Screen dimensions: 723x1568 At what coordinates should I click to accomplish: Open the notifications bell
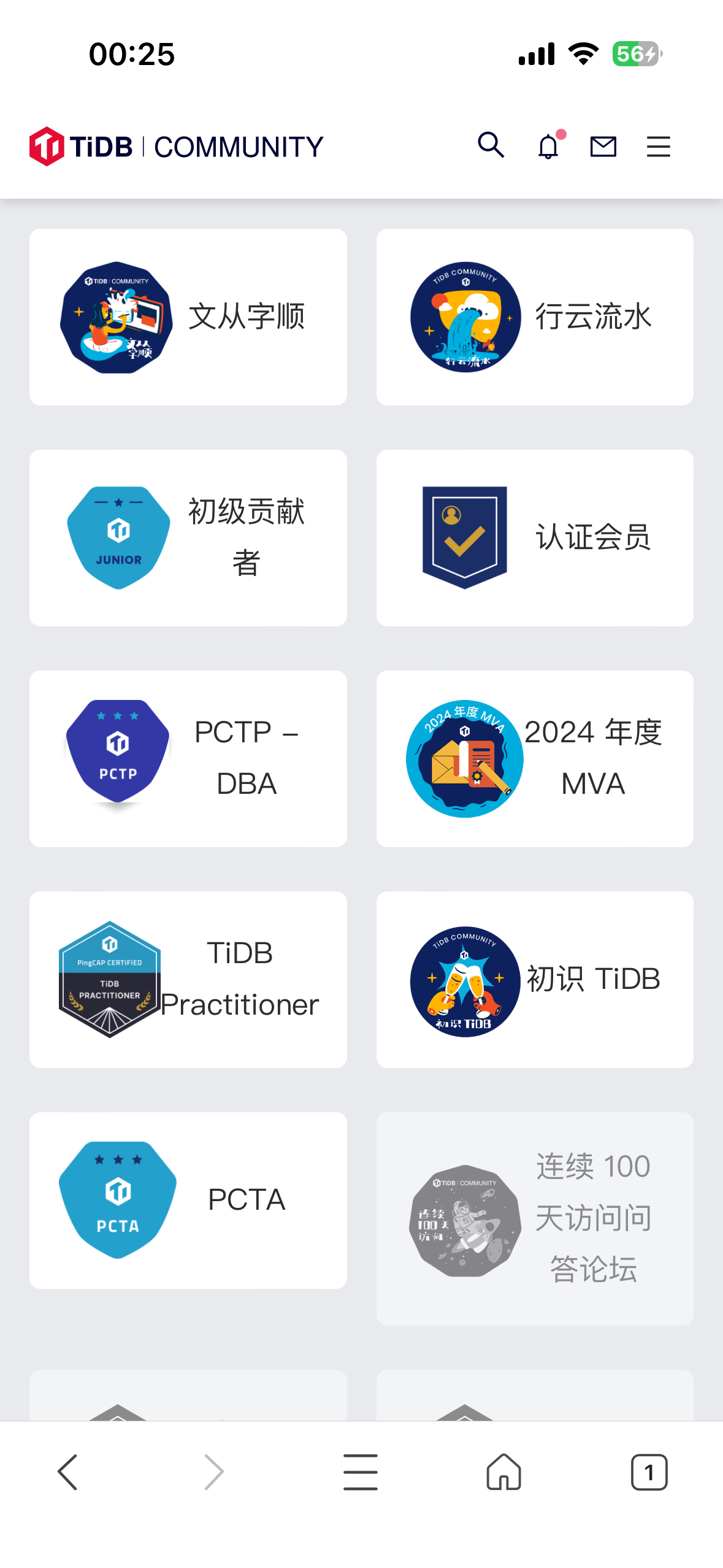pyautogui.click(x=548, y=147)
